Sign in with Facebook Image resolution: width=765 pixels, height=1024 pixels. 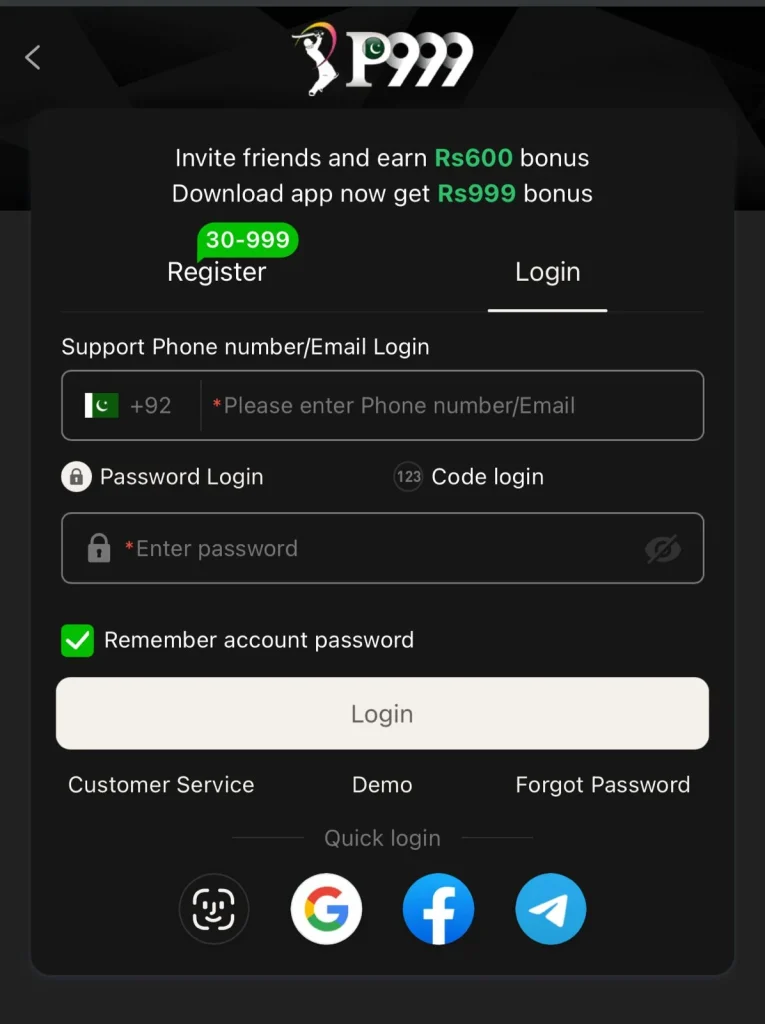click(x=438, y=908)
